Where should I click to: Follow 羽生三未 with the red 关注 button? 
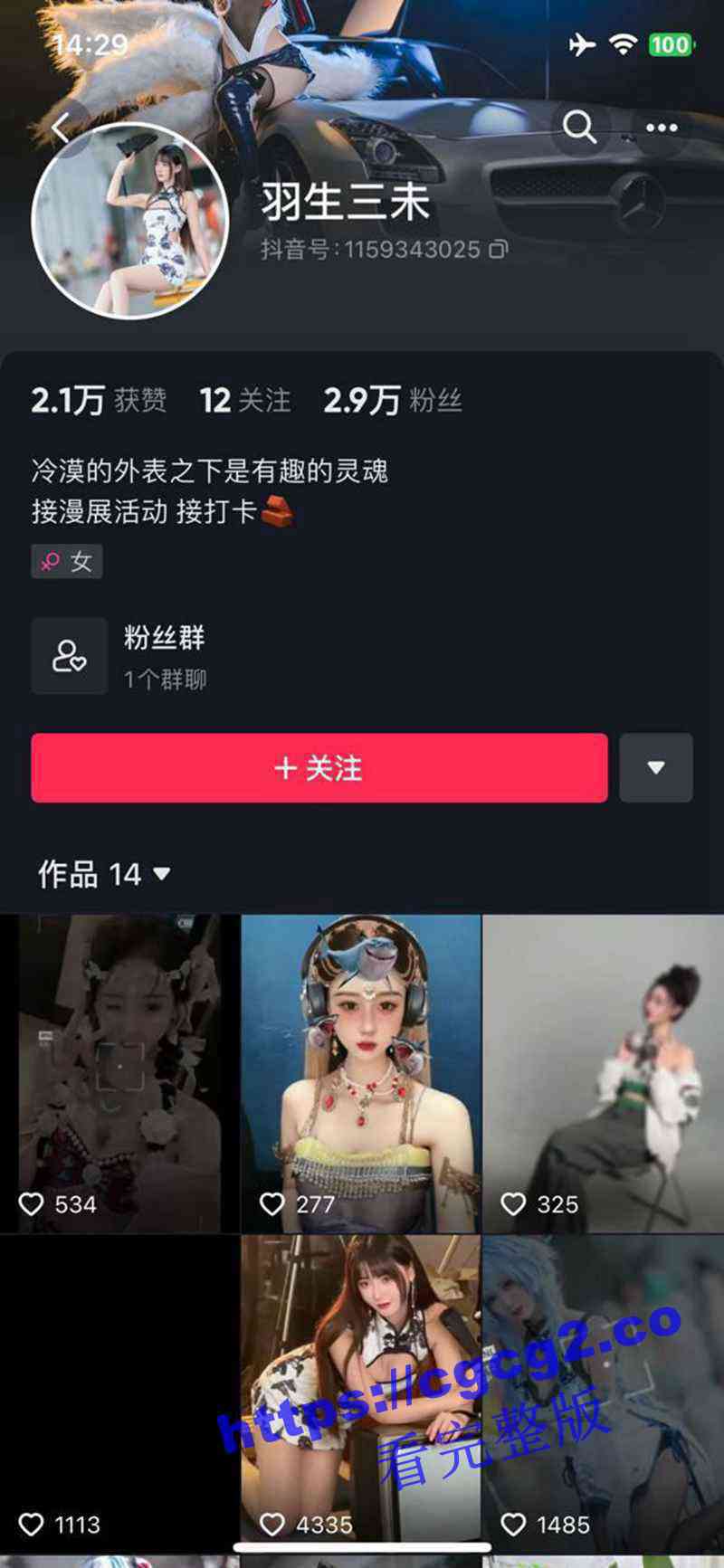319,768
